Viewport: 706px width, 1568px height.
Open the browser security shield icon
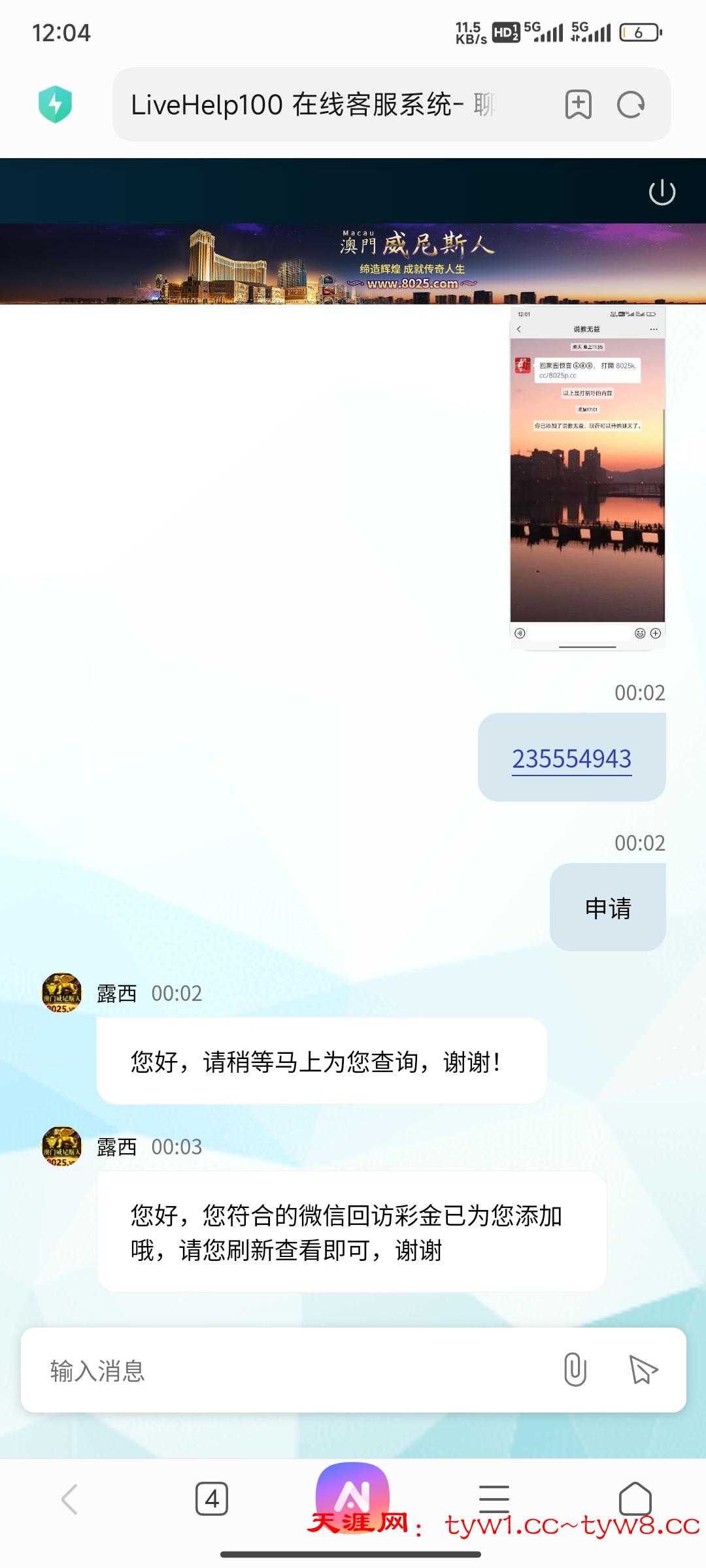point(56,105)
